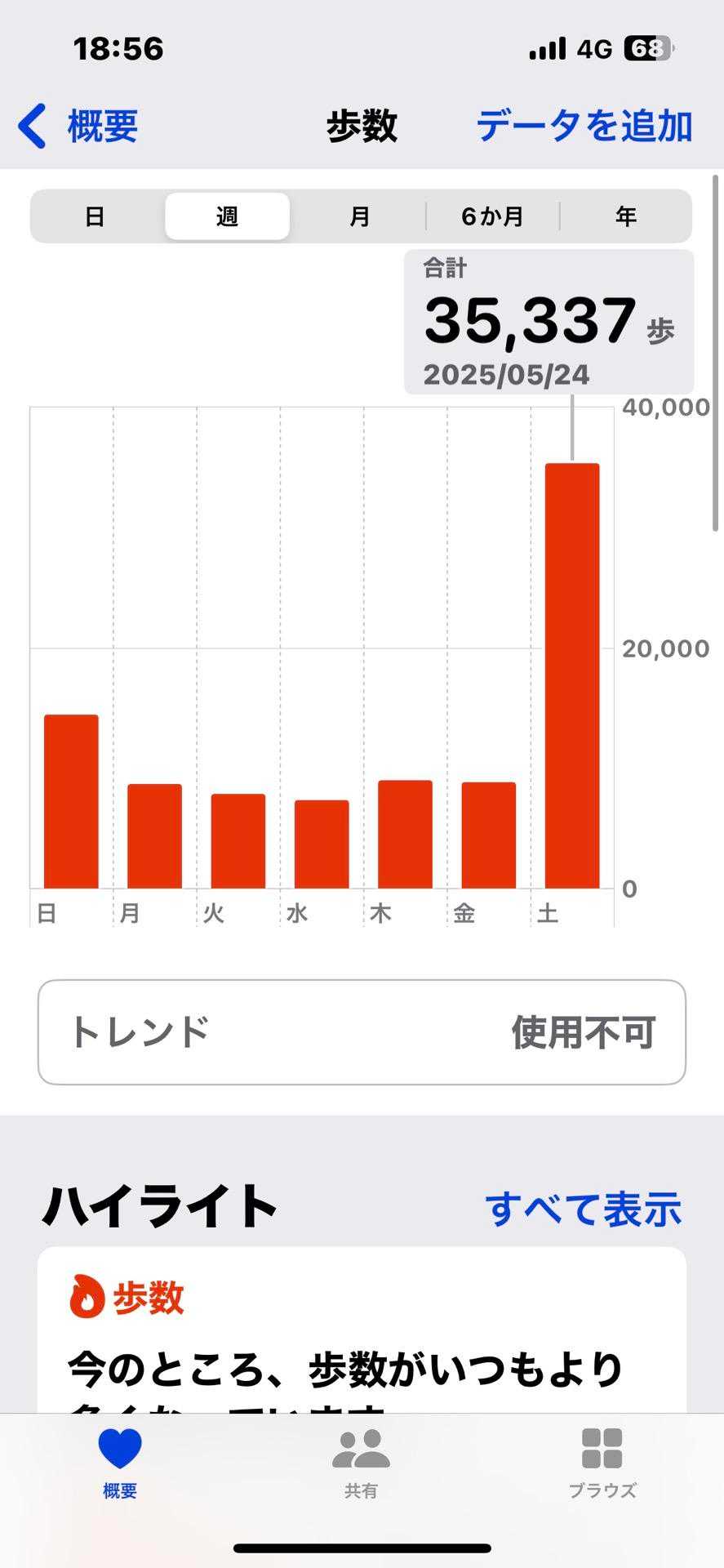Switch chart to 月 view
724x1568 pixels.
coord(360,216)
